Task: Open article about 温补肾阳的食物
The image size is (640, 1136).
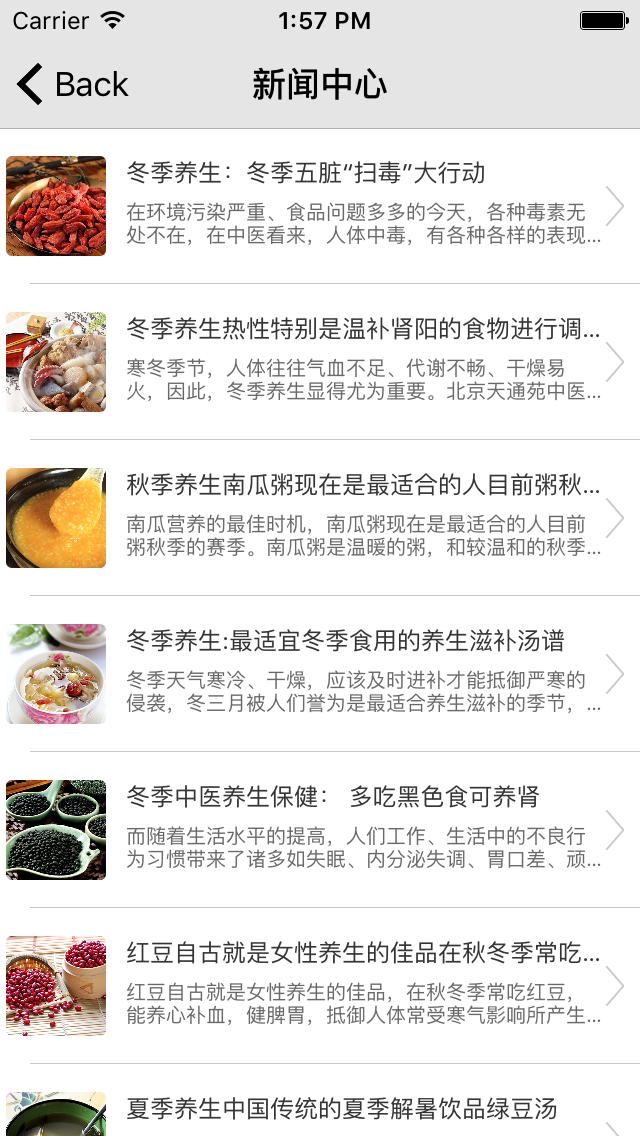Action: point(320,361)
